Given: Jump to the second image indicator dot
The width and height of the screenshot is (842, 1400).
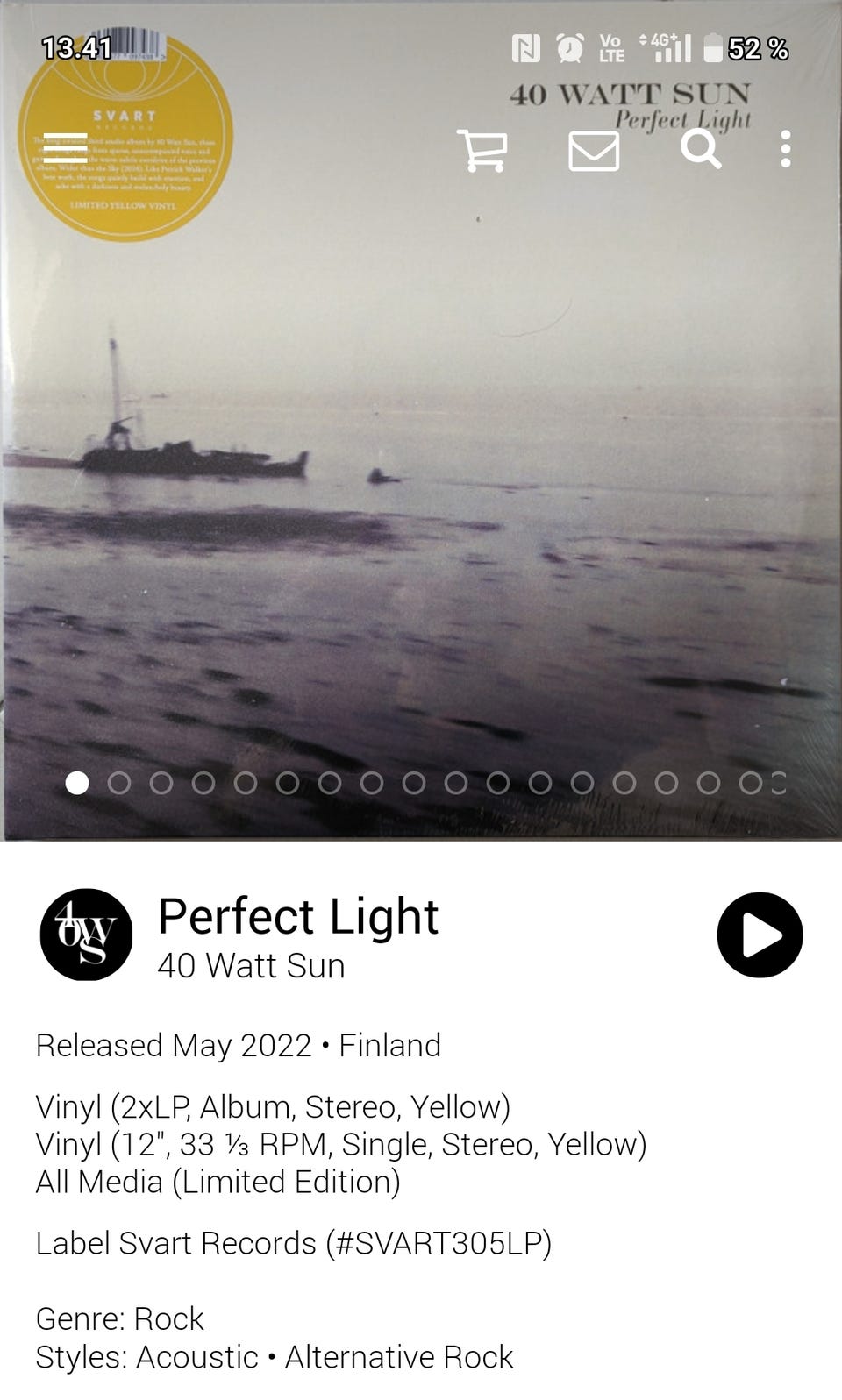Looking at the screenshot, I should pyautogui.click(x=119, y=783).
